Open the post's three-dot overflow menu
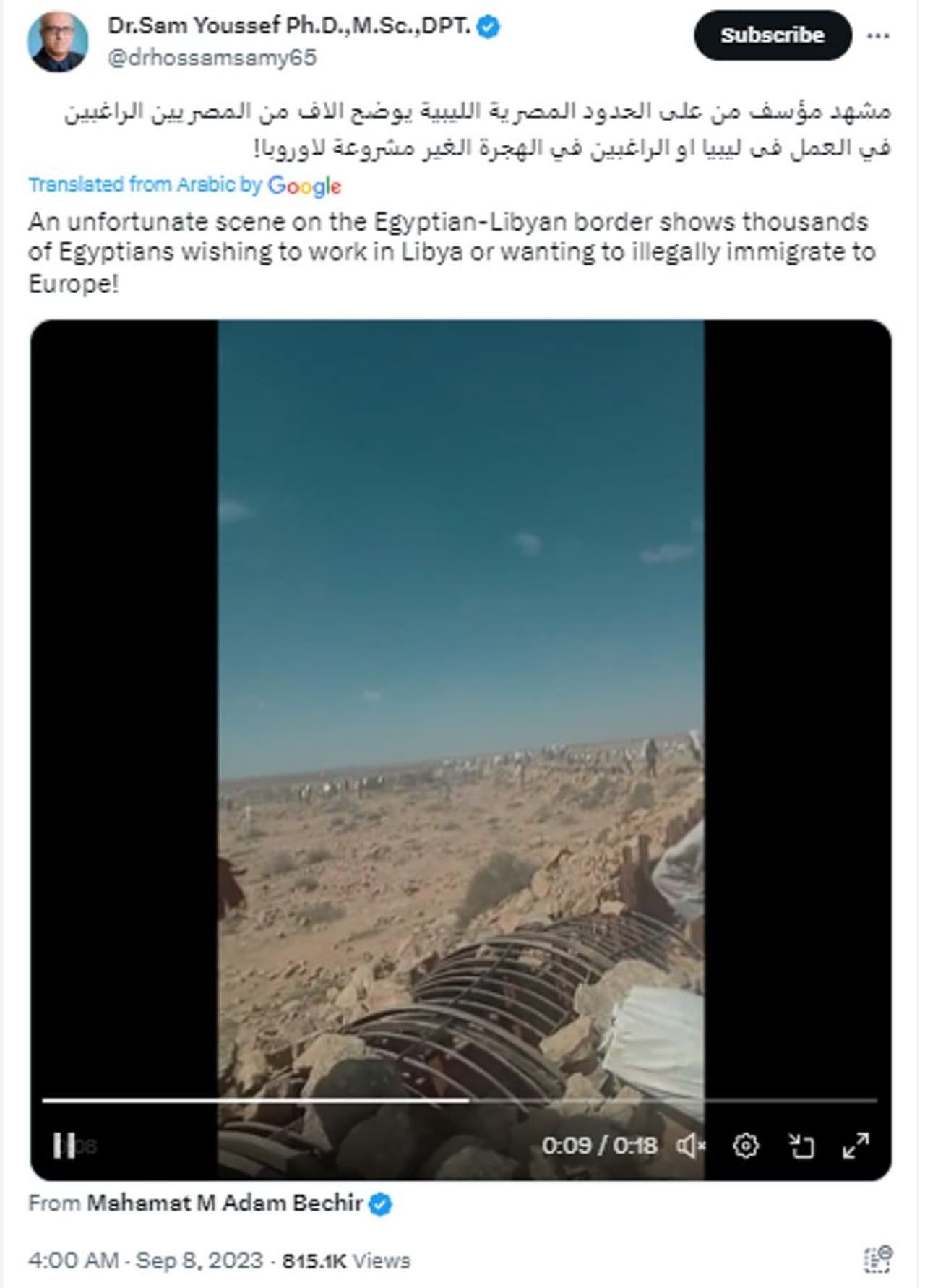 877,35
